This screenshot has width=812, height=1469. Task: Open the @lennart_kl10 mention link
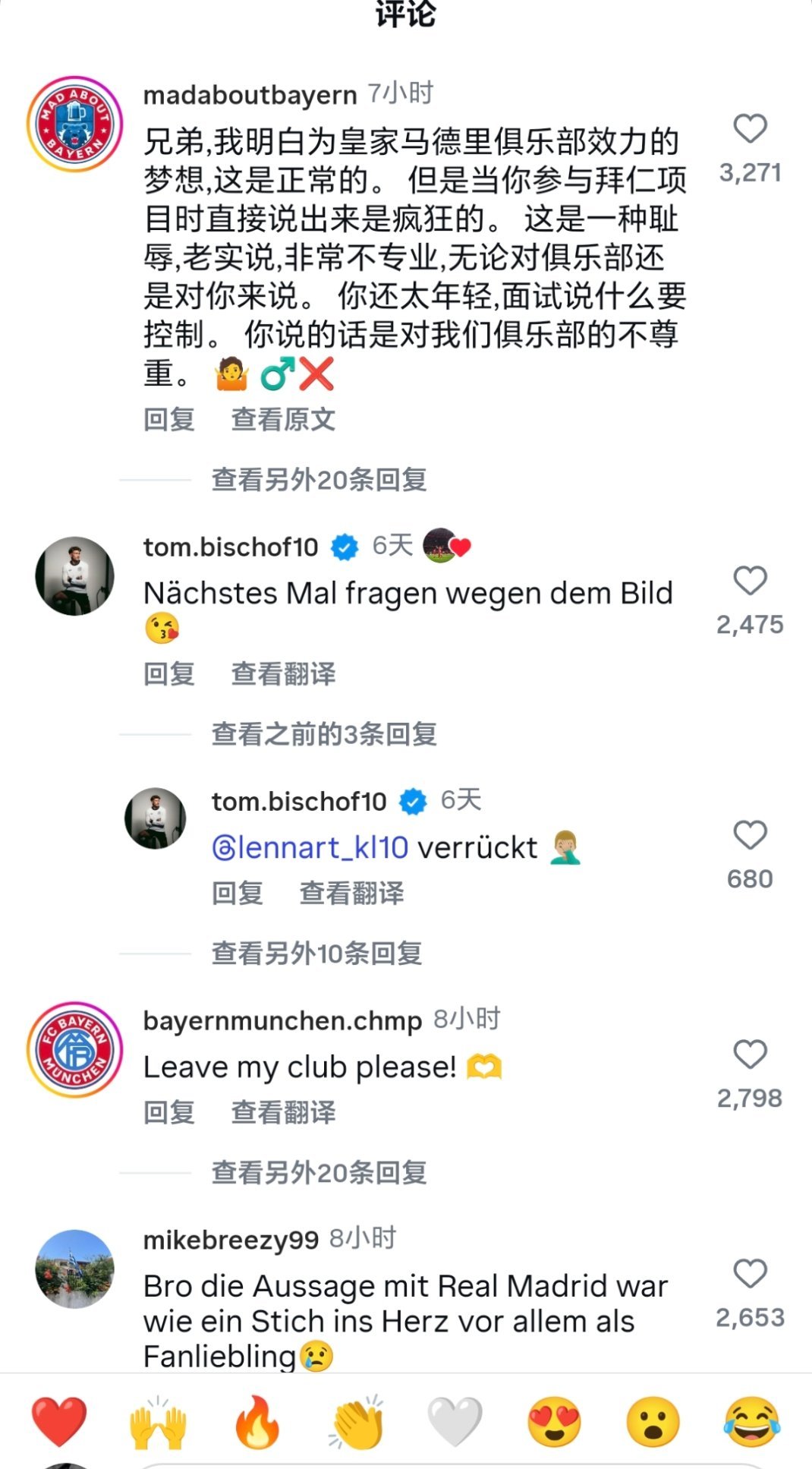(307, 848)
